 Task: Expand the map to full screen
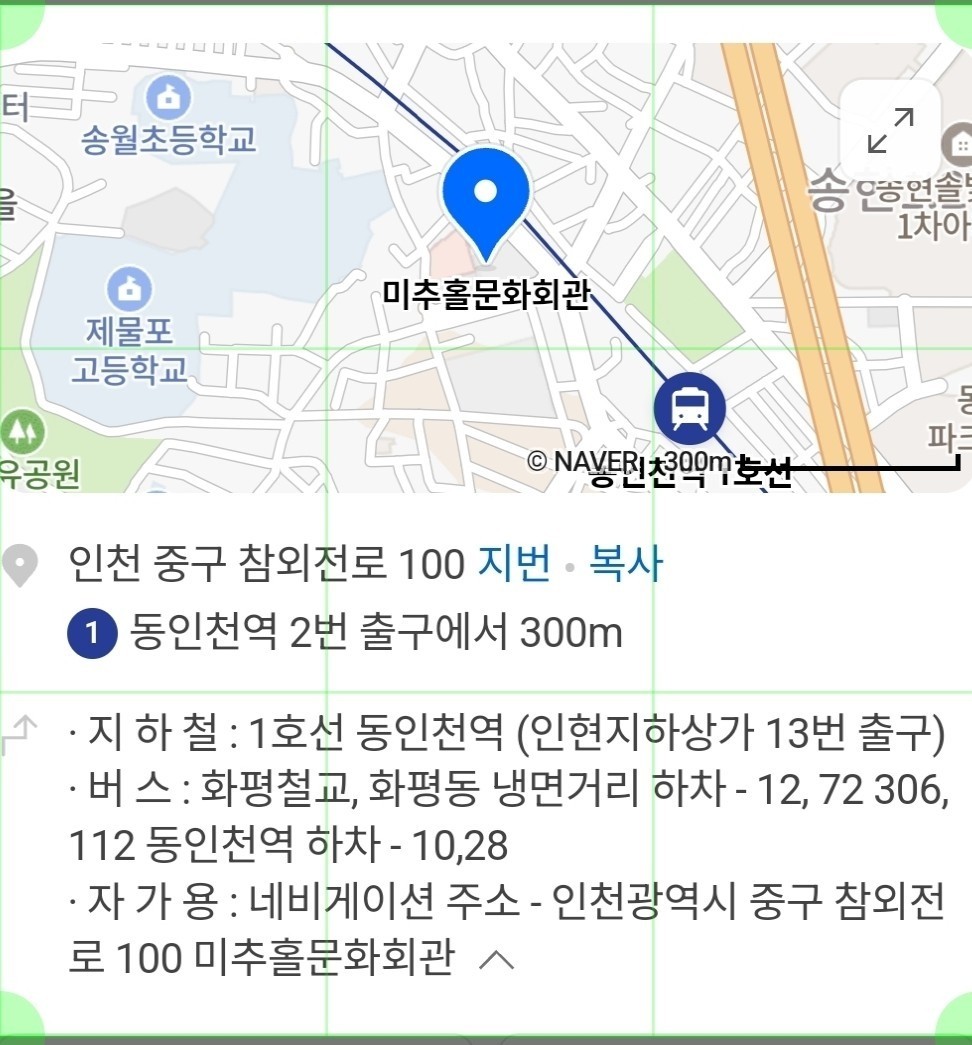click(890, 130)
